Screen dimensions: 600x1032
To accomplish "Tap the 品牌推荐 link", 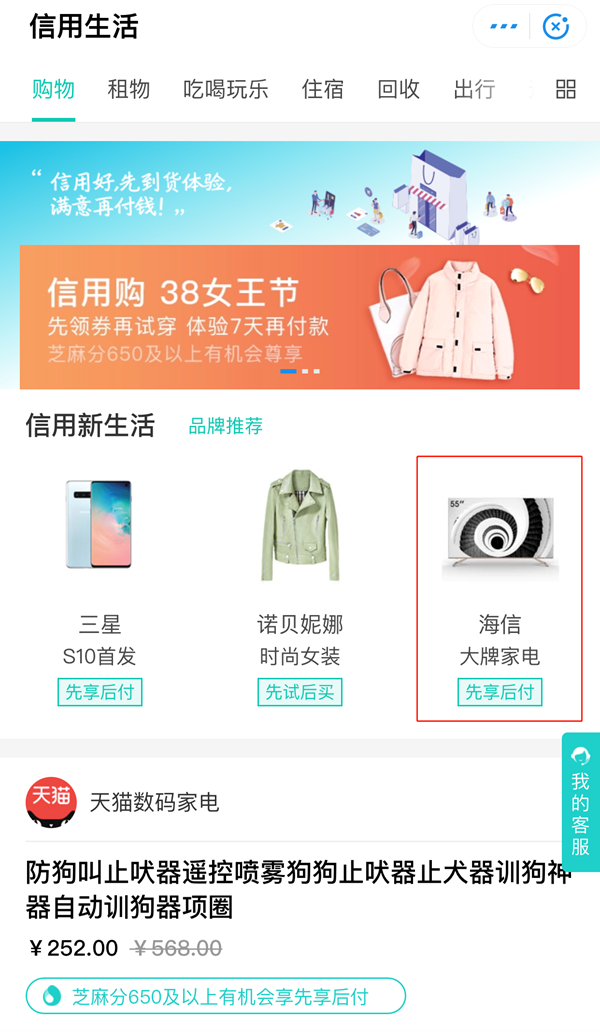I will [x=226, y=426].
